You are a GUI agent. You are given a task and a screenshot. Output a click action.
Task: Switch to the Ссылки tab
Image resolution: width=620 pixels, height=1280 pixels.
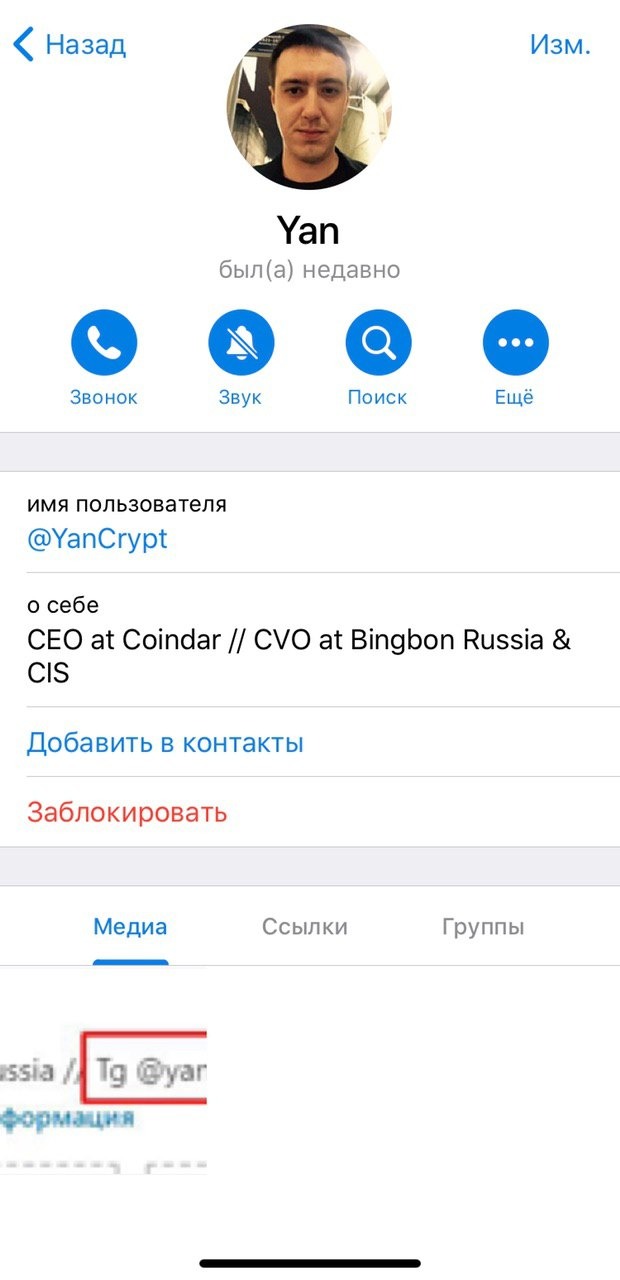tap(305, 927)
